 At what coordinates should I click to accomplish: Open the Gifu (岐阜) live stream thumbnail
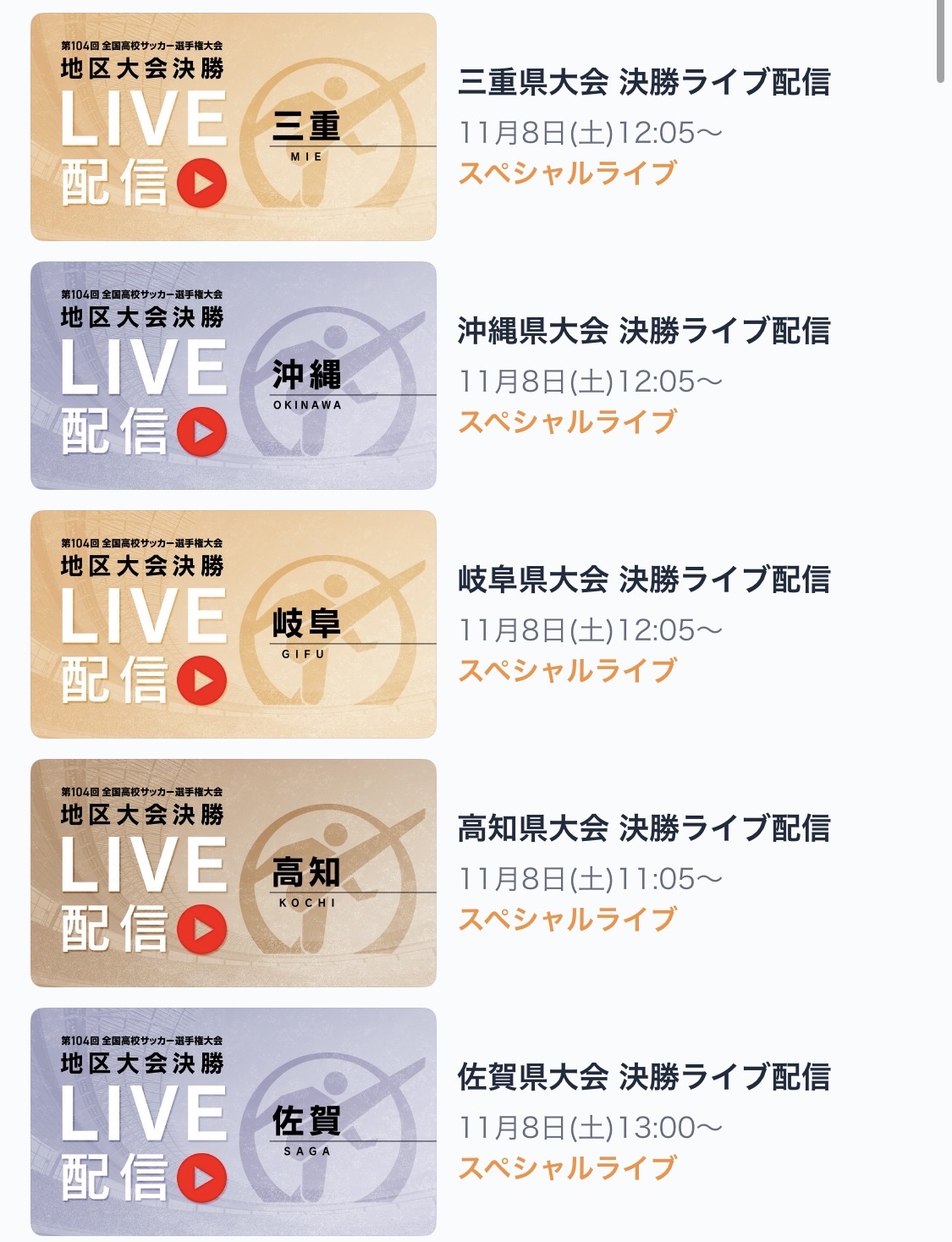pos(234,624)
